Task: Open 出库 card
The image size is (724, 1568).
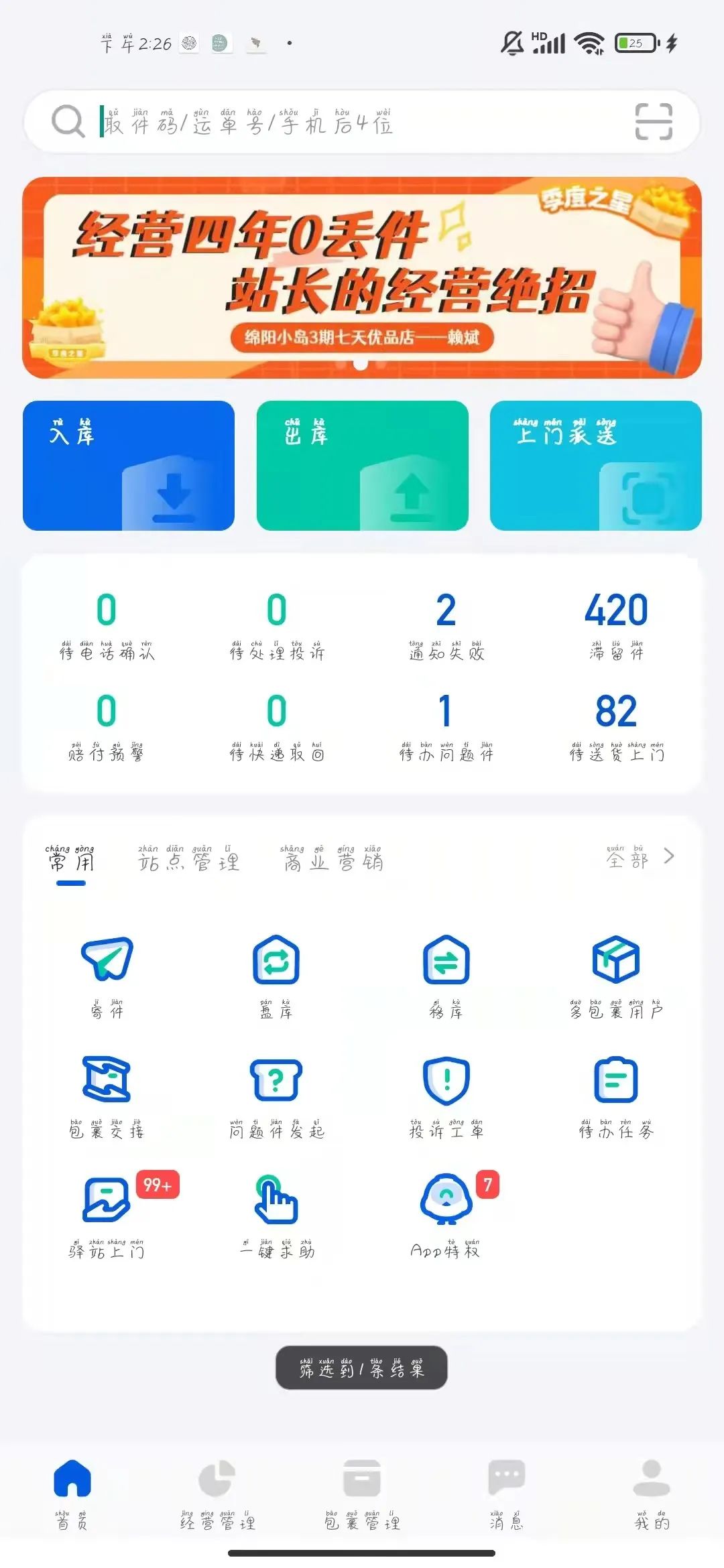Action: (x=362, y=466)
